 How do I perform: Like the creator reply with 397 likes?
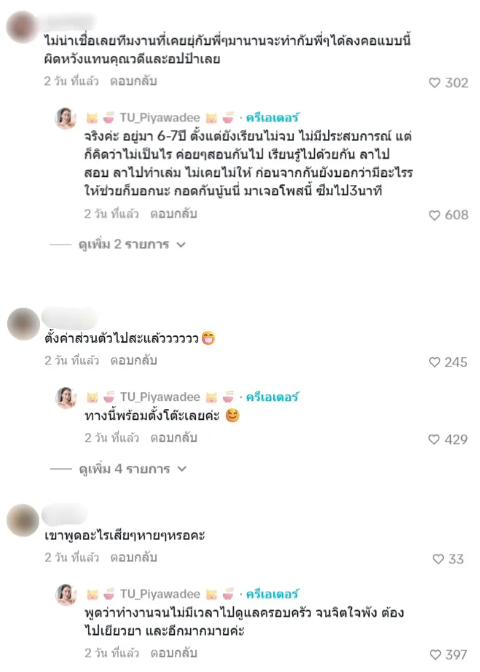[435, 655]
